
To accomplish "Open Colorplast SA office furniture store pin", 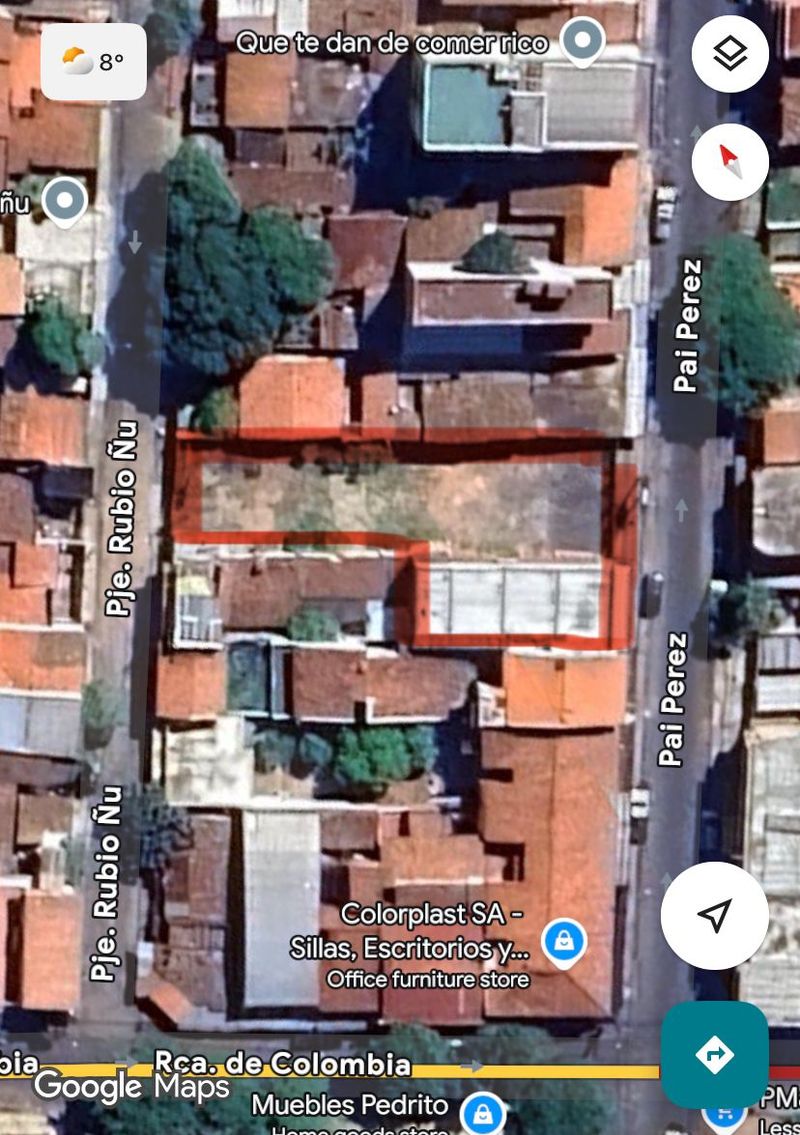I will click(564, 941).
